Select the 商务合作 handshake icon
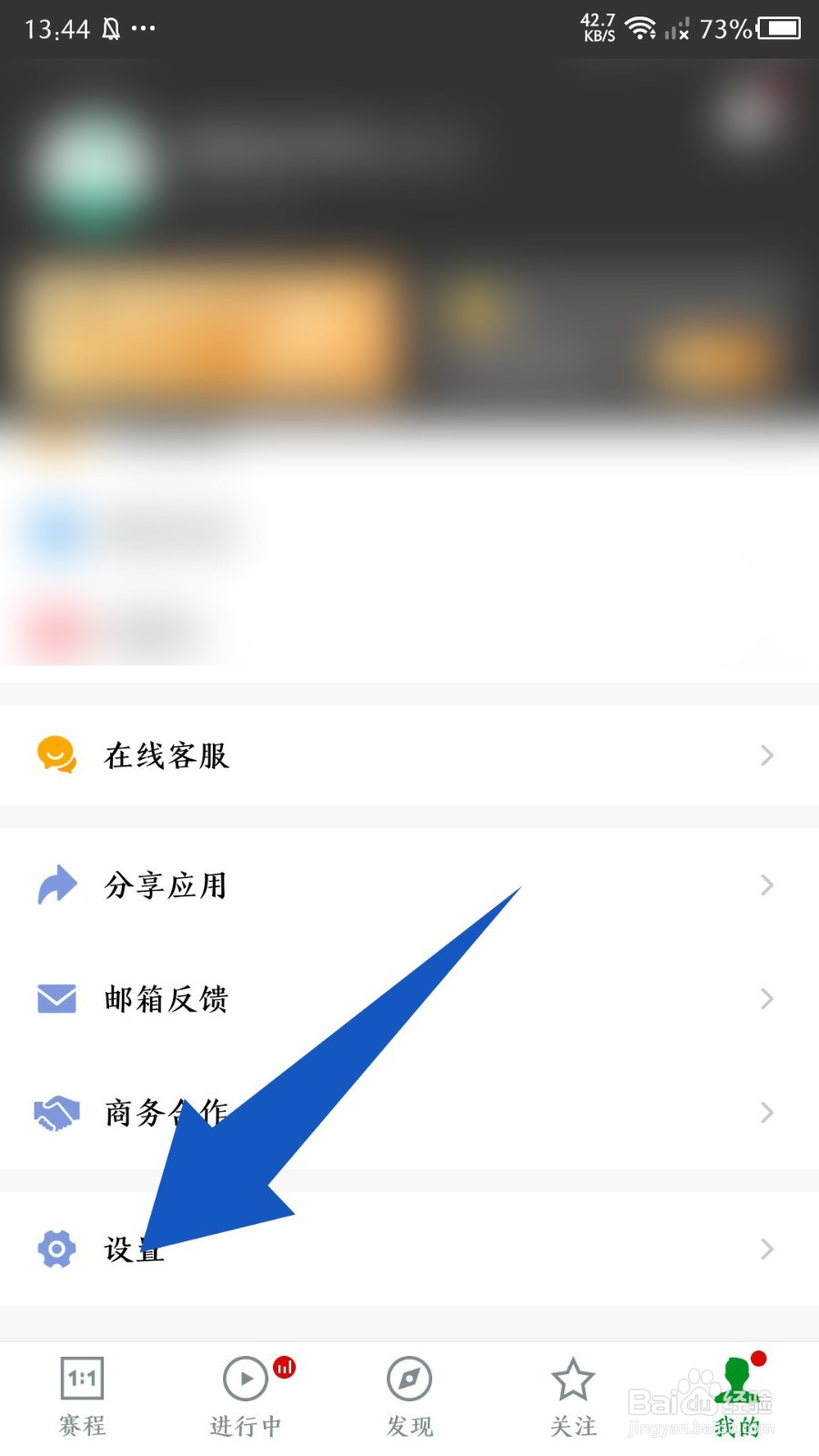Image resolution: width=819 pixels, height=1456 pixels. point(56,1112)
